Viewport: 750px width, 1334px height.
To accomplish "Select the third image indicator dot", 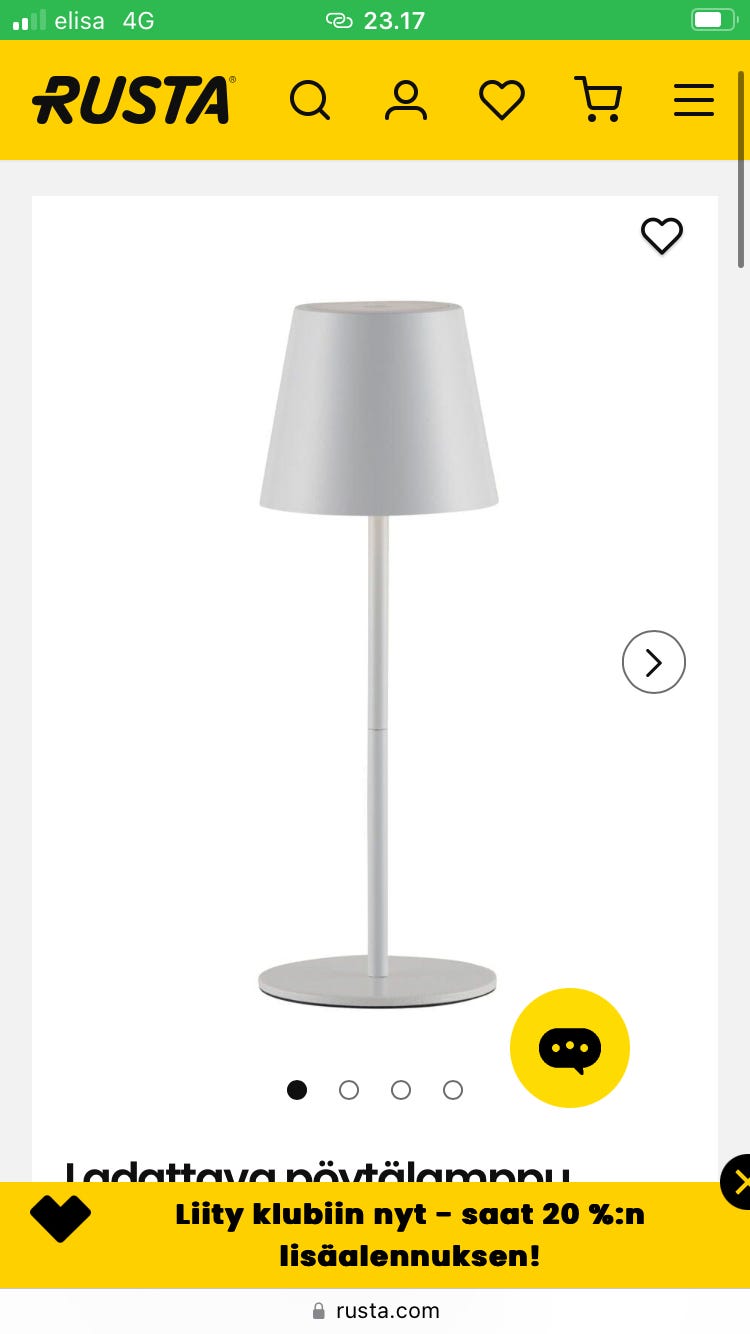I will [401, 1090].
